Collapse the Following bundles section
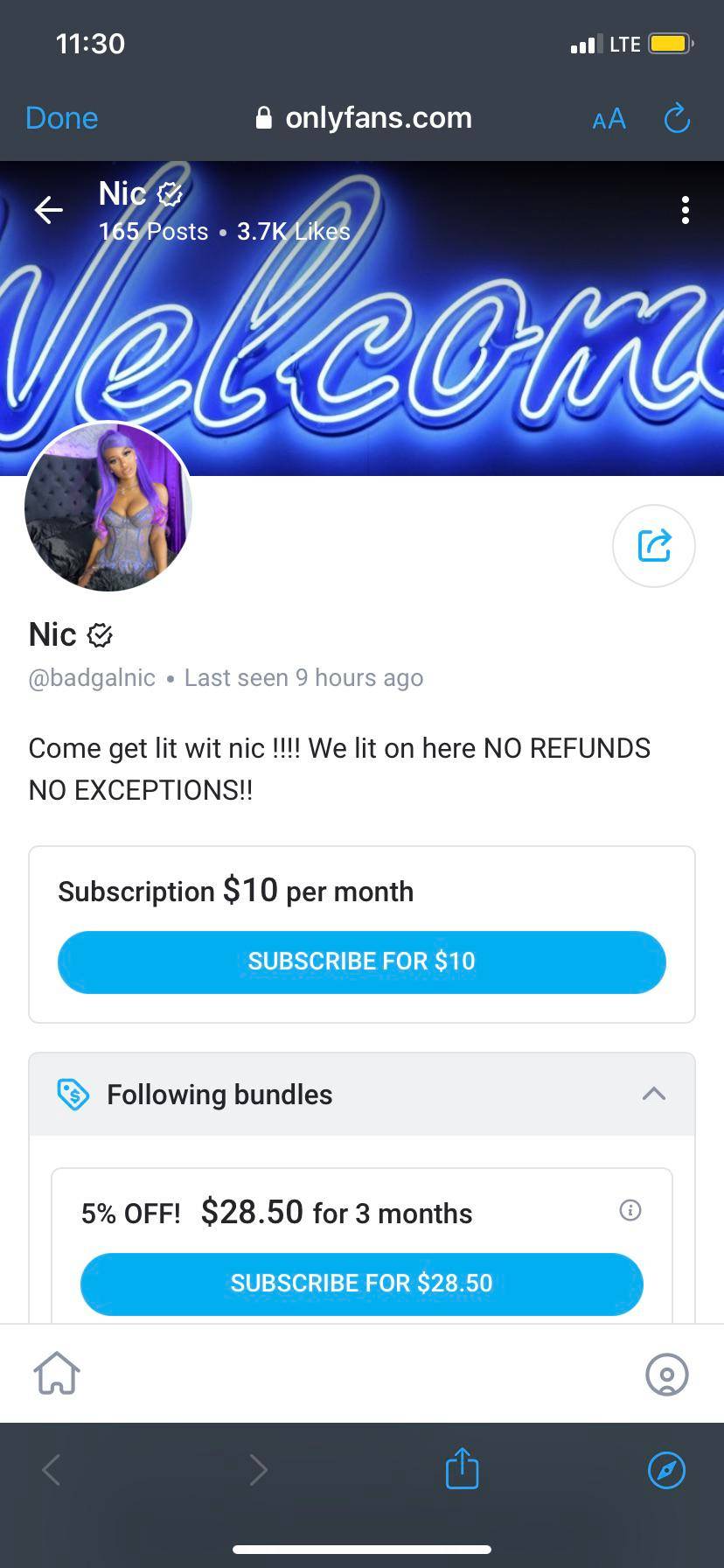The height and width of the screenshot is (1568, 724). pyautogui.click(x=653, y=1094)
